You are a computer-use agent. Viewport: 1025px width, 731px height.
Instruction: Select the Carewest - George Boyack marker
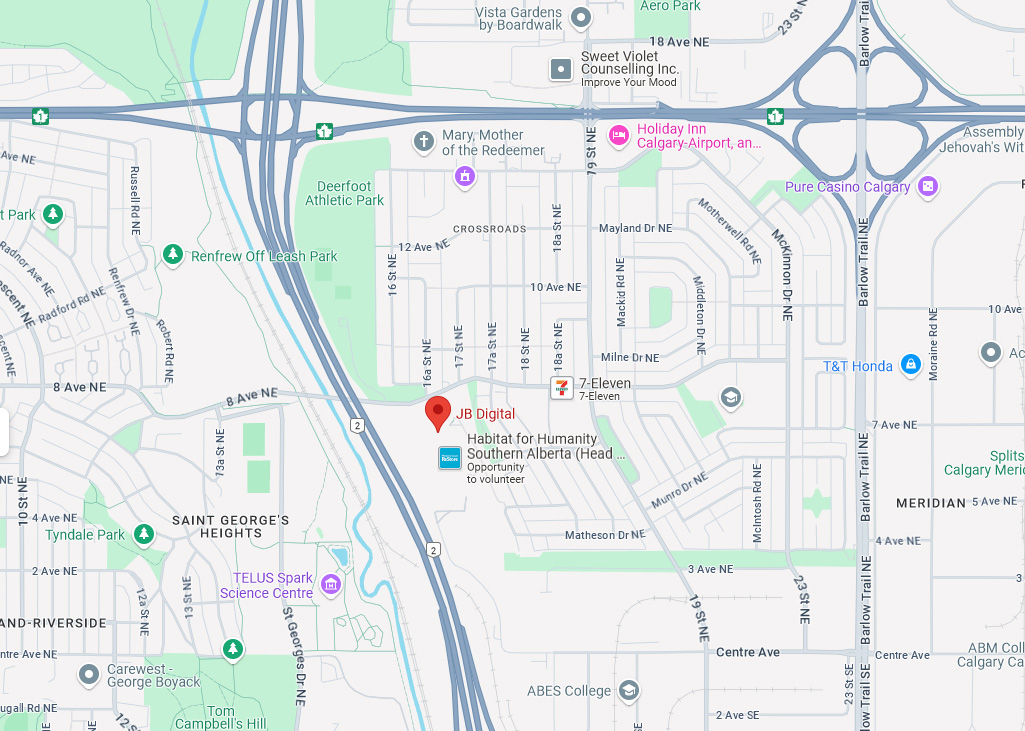click(90, 674)
